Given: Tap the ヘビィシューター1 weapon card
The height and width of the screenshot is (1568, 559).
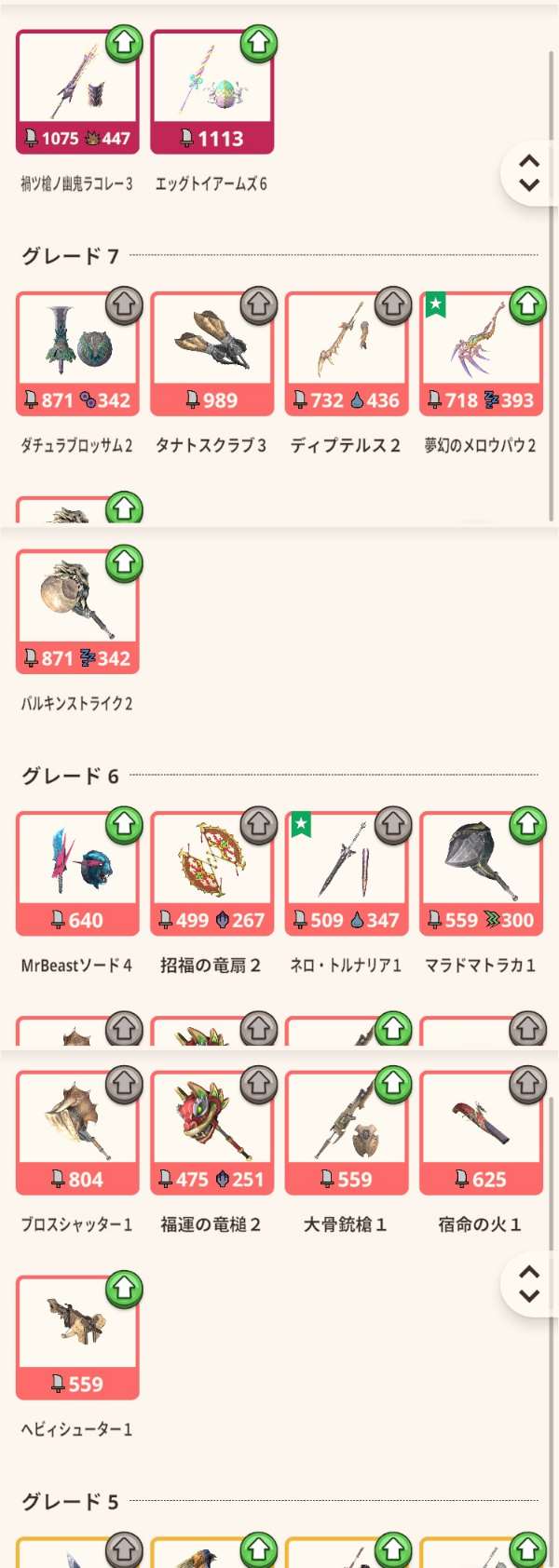Looking at the screenshot, I should click(77, 1338).
